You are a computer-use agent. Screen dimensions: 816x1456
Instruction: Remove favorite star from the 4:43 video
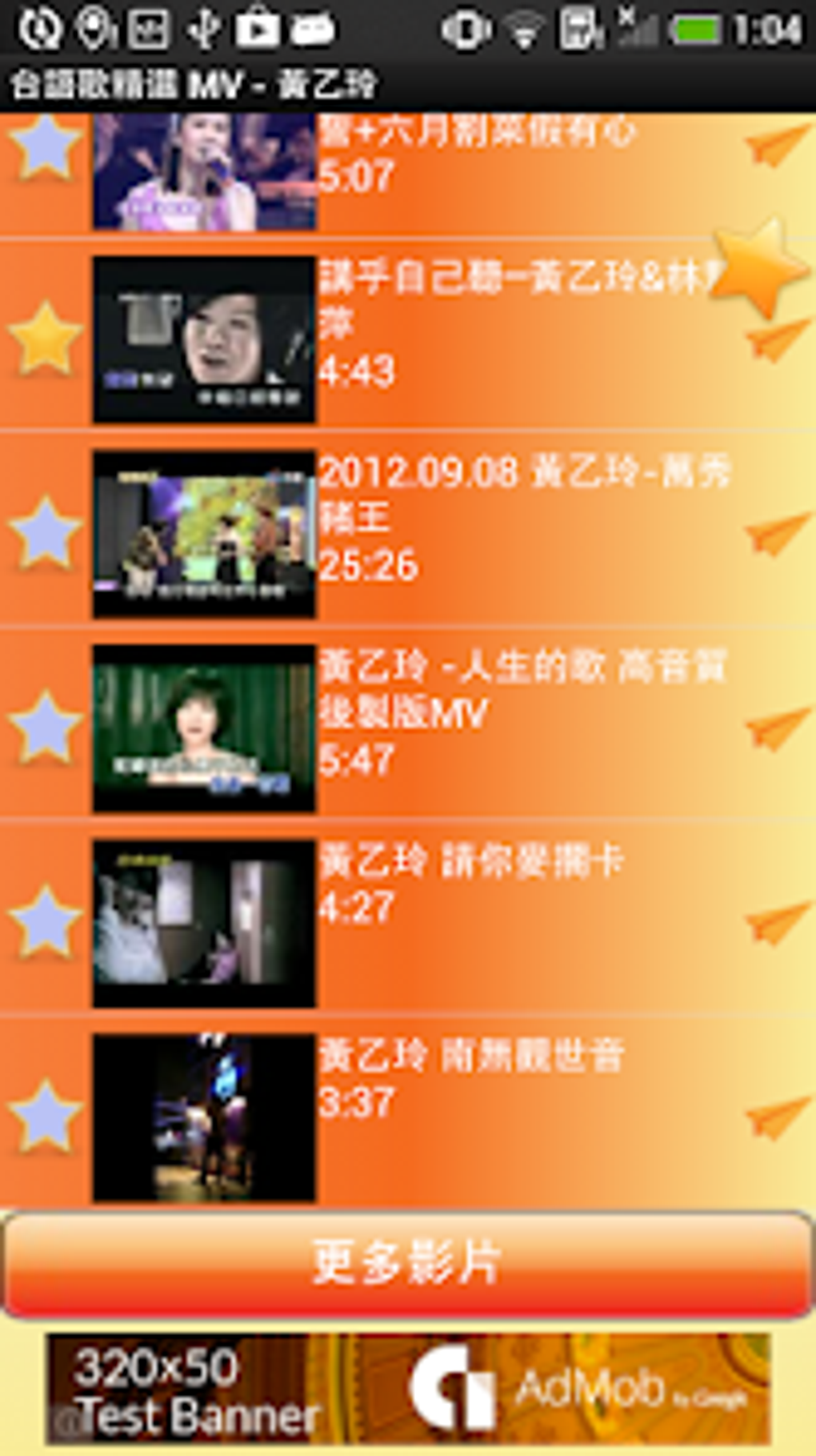45,339
